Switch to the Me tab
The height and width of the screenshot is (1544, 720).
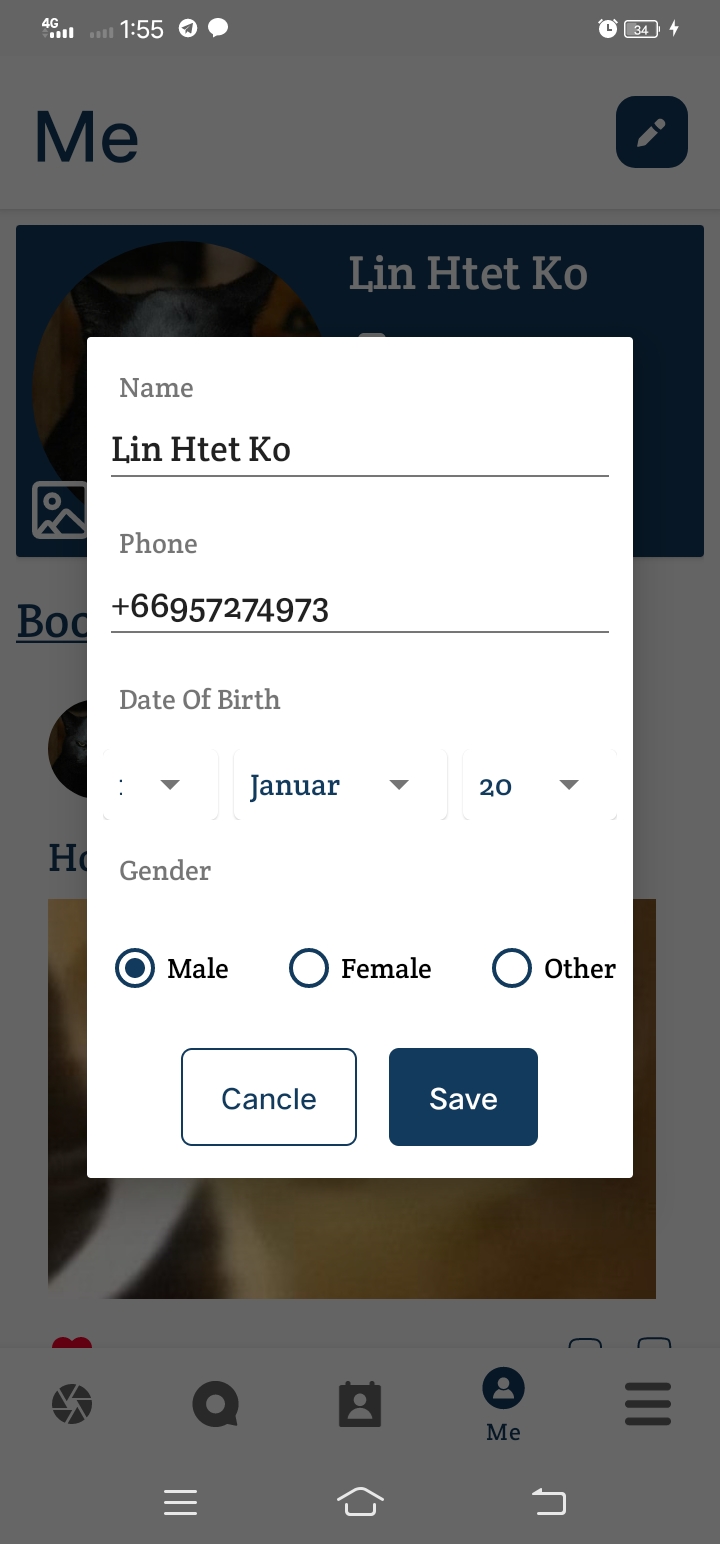503,1403
